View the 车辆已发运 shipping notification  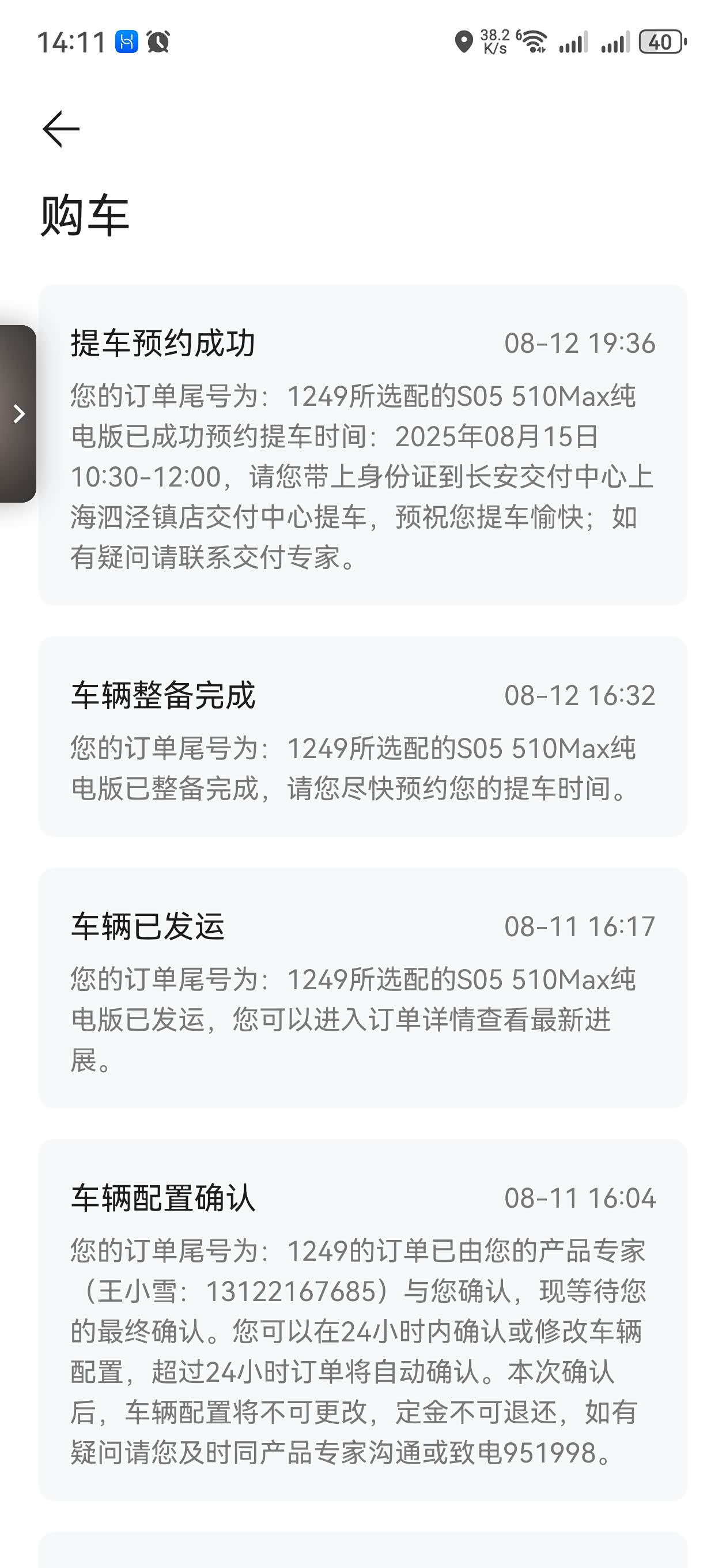[362, 988]
